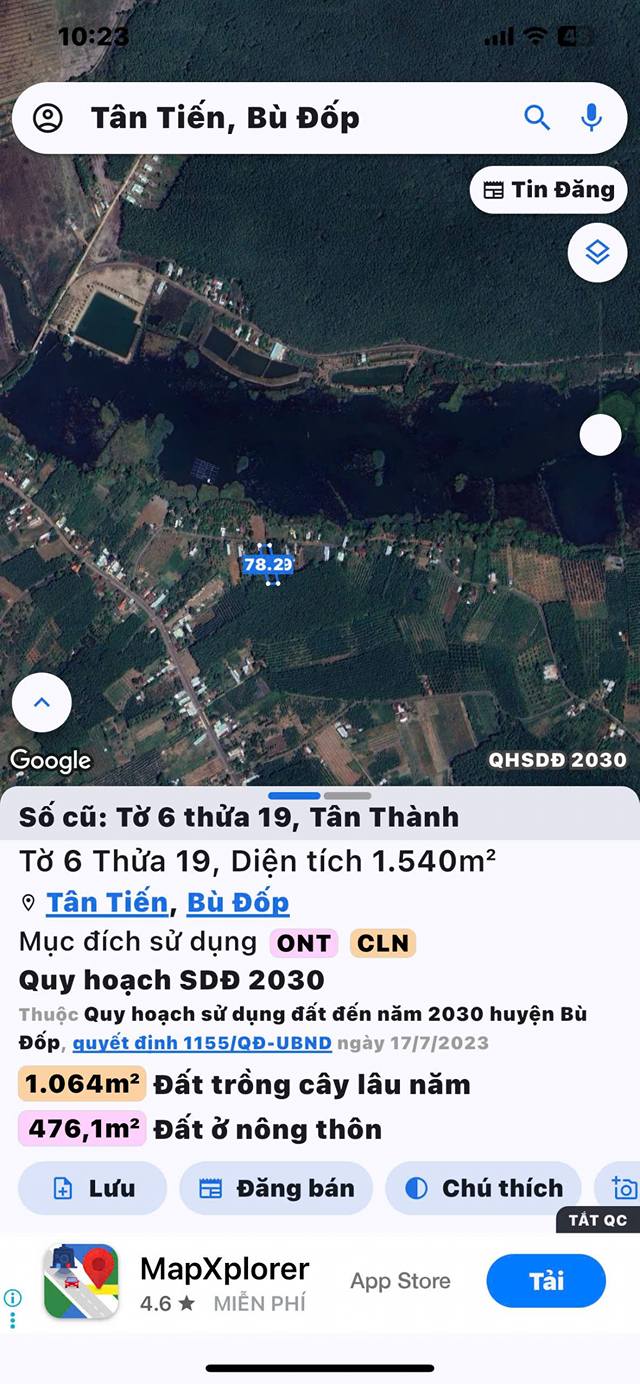Save this land plot with Lưu
Viewport: 640px width, 1384px height.
92,1188
